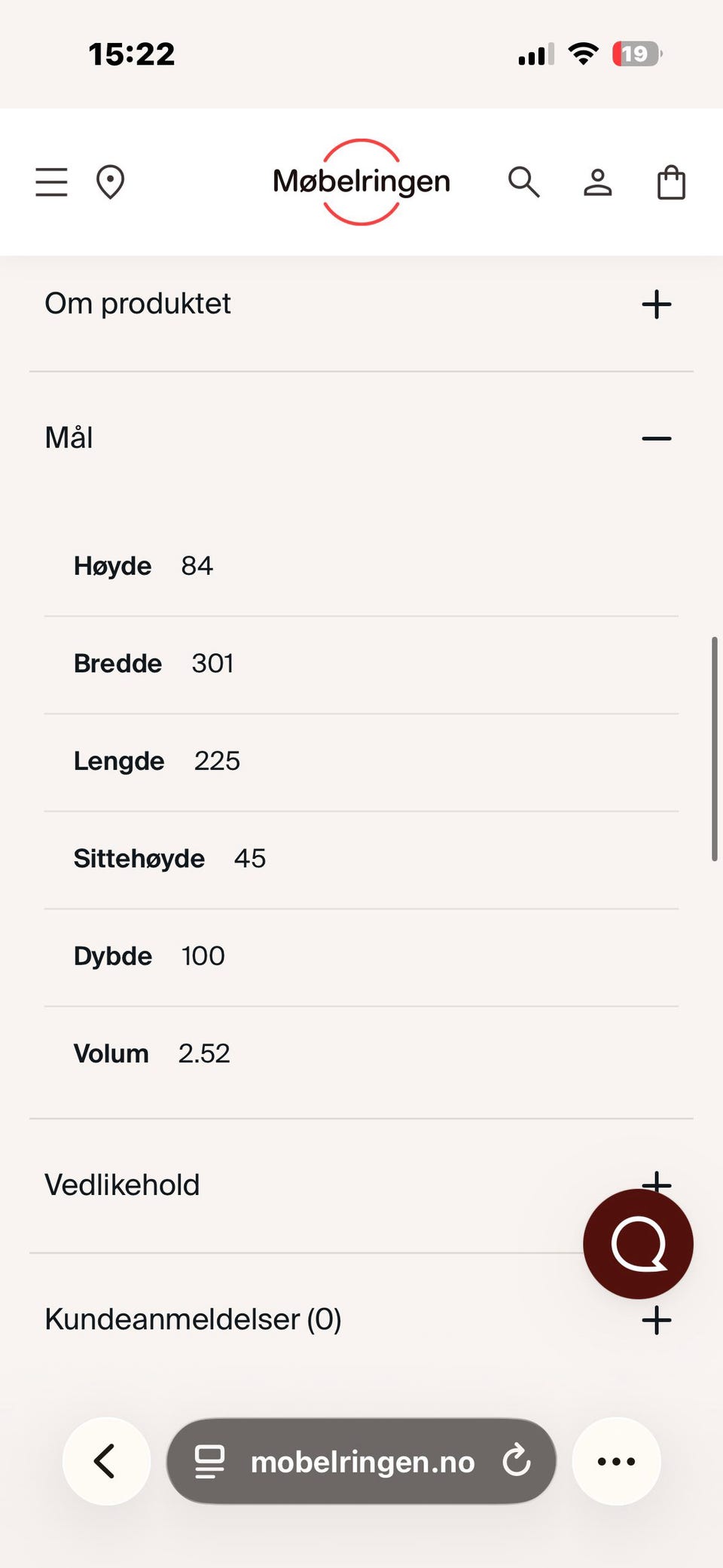Open the store locator pin icon
This screenshot has width=723, height=1568.
[x=110, y=181]
